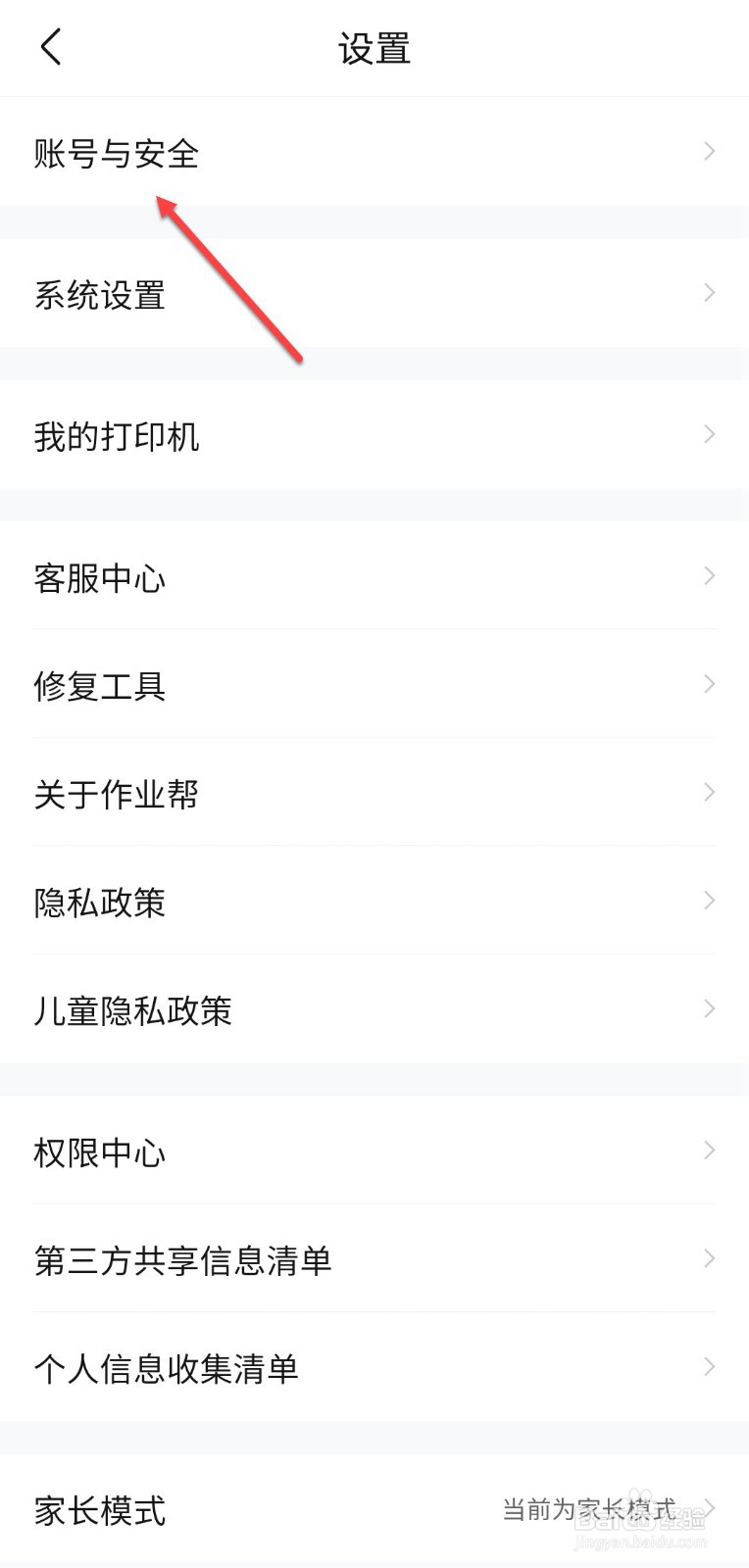Open 第三方共享信息清单 list
The image size is (749, 1568).
[183, 1260]
